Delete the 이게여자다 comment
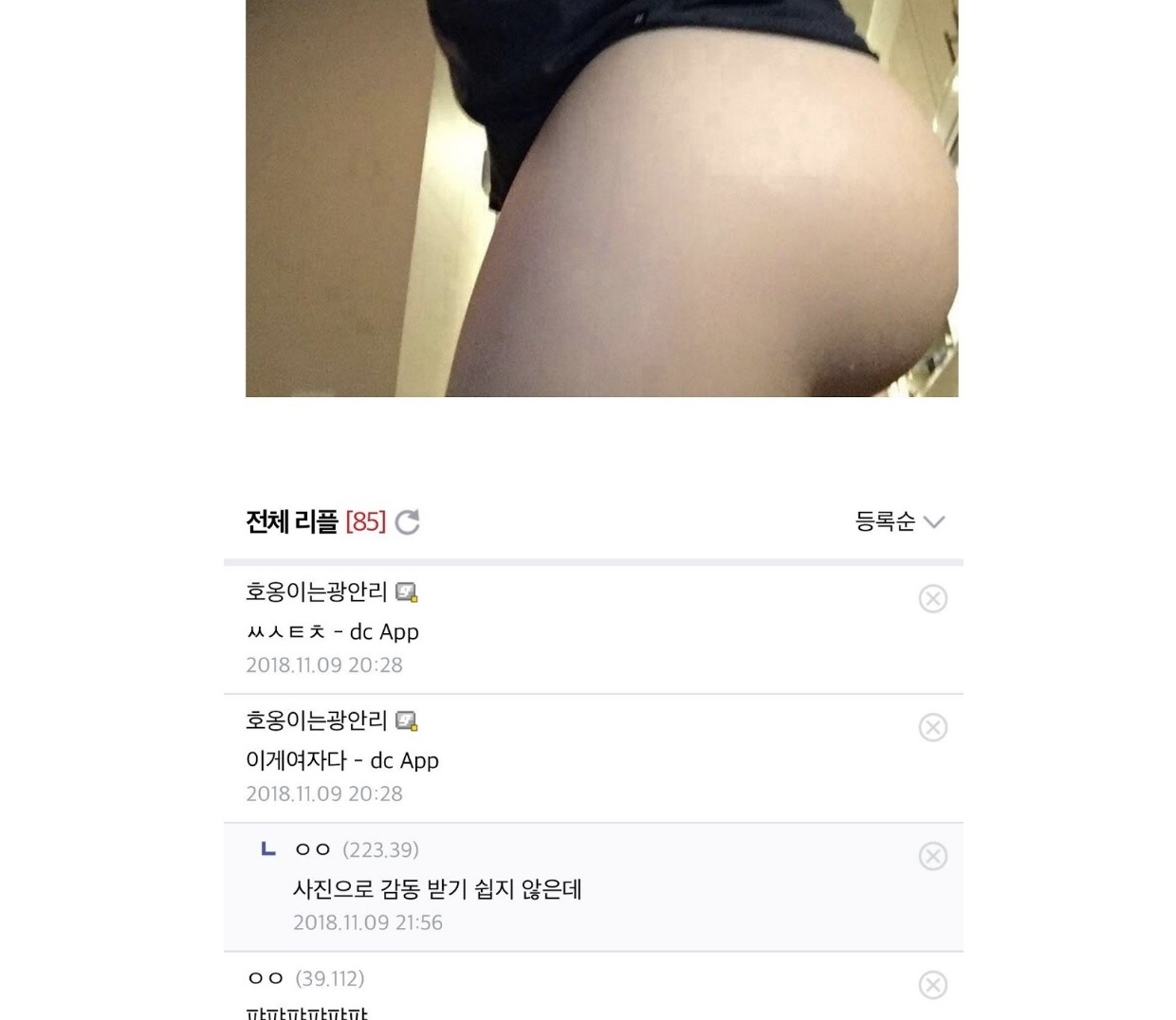Viewport: 1176px width, 1020px height. coord(933,728)
